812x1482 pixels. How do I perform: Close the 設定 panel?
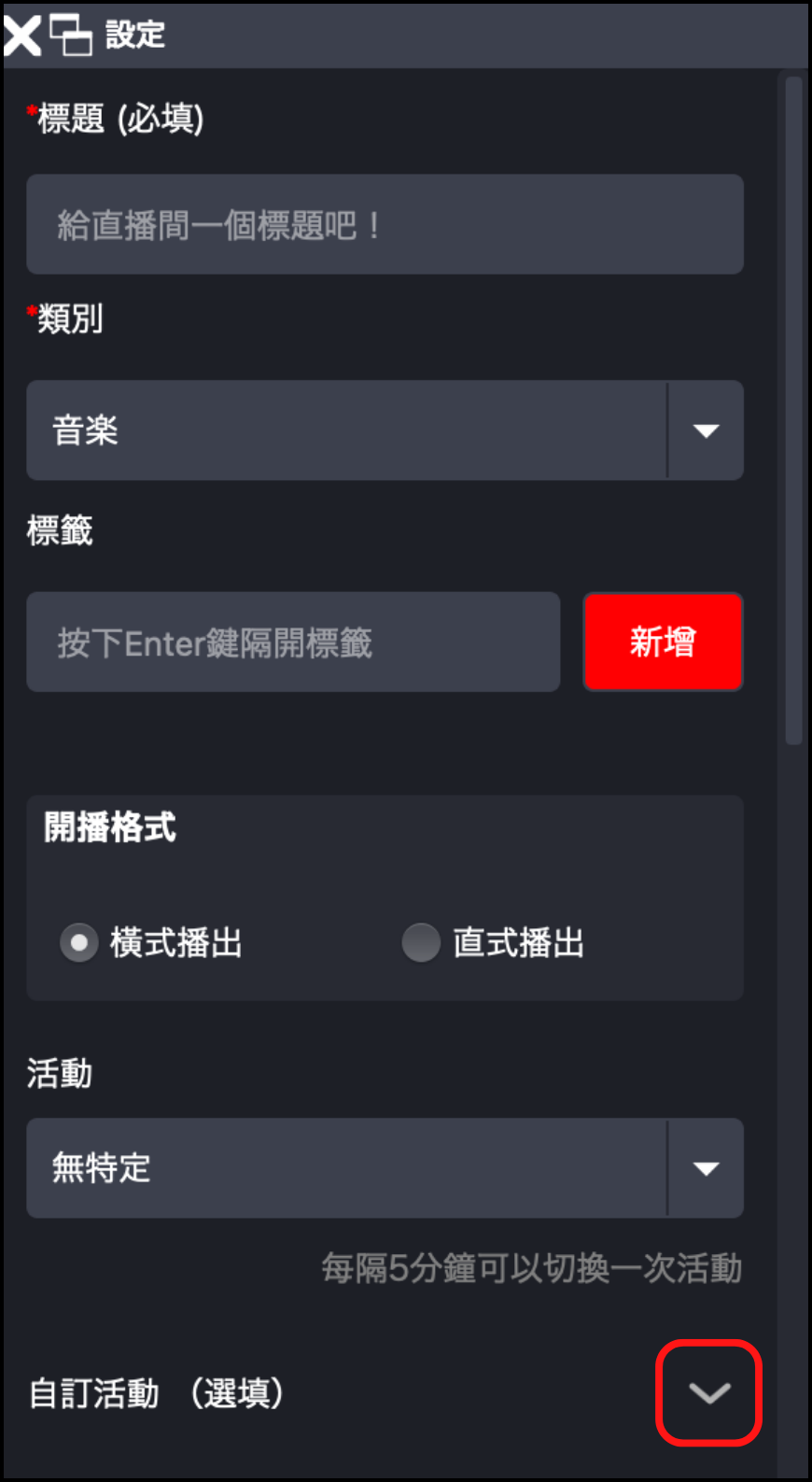22,36
